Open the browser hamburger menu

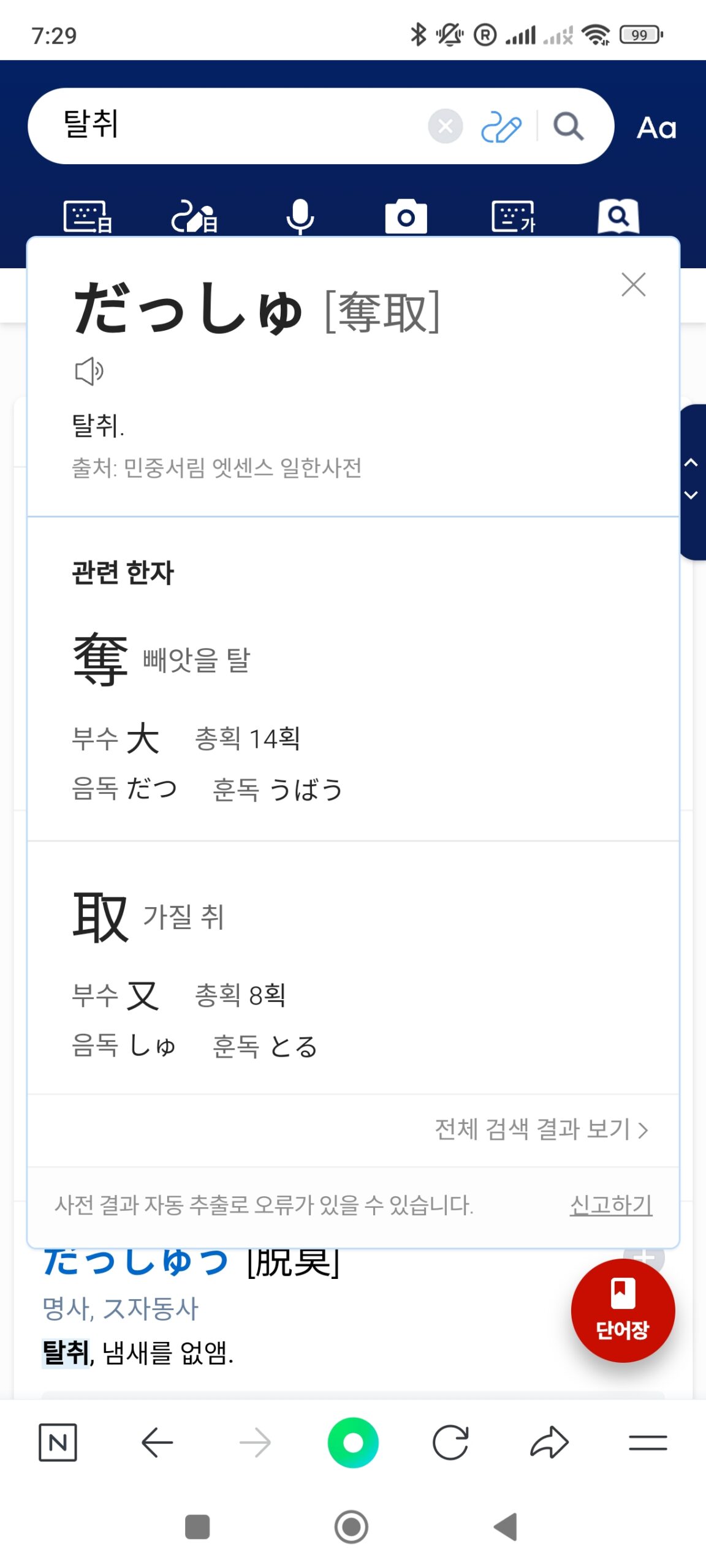(x=648, y=1442)
